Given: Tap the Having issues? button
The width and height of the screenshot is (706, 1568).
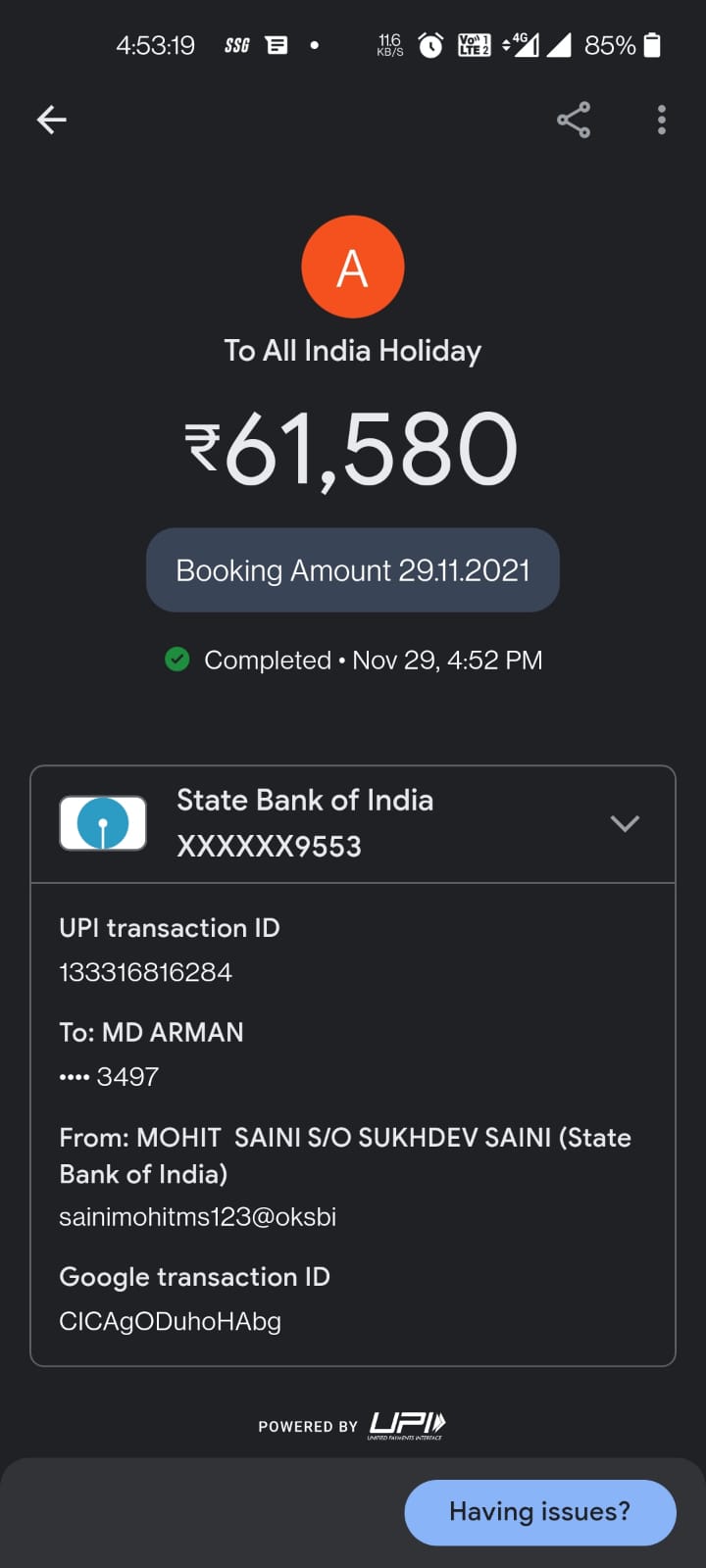Looking at the screenshot, I should click(x=539, y=1511).
